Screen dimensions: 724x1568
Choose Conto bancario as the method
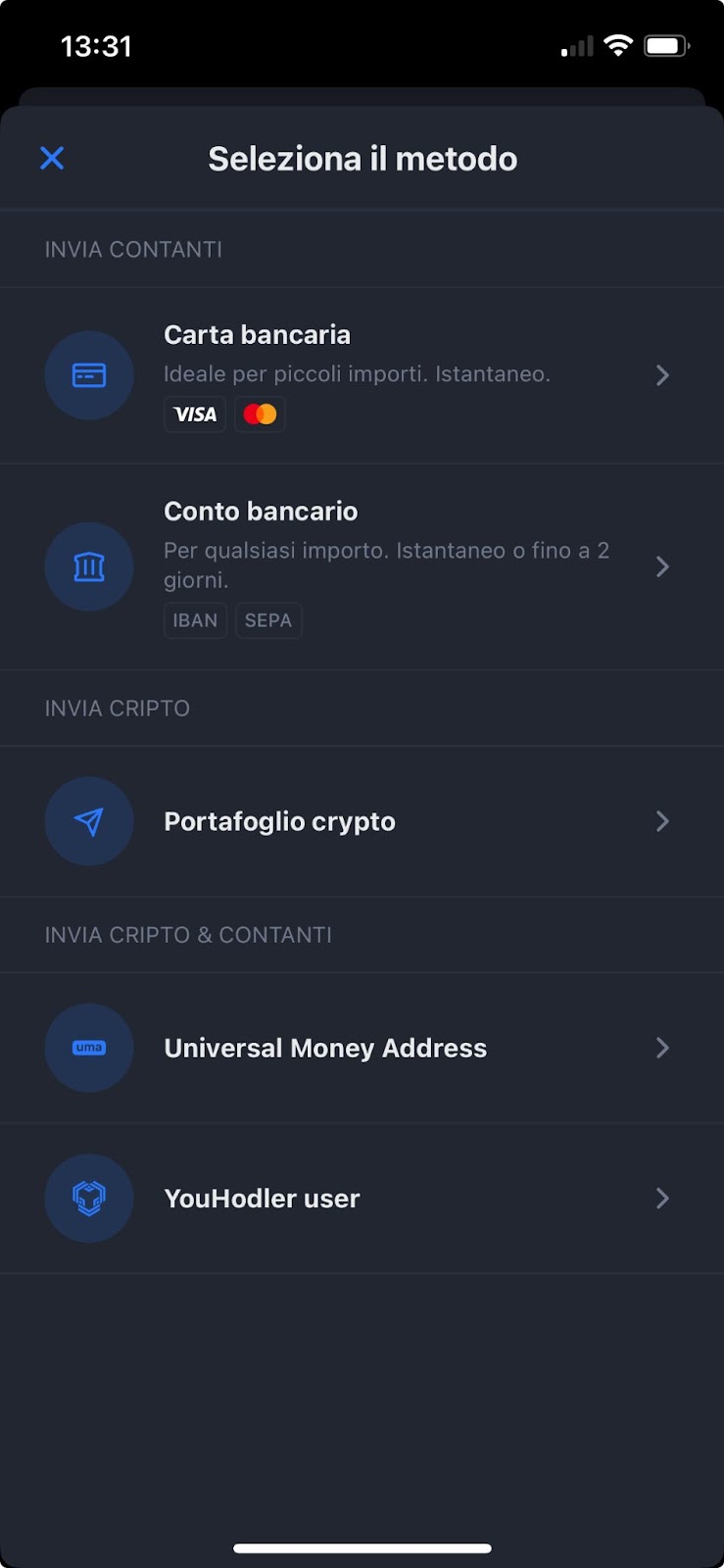click(361, 566)
